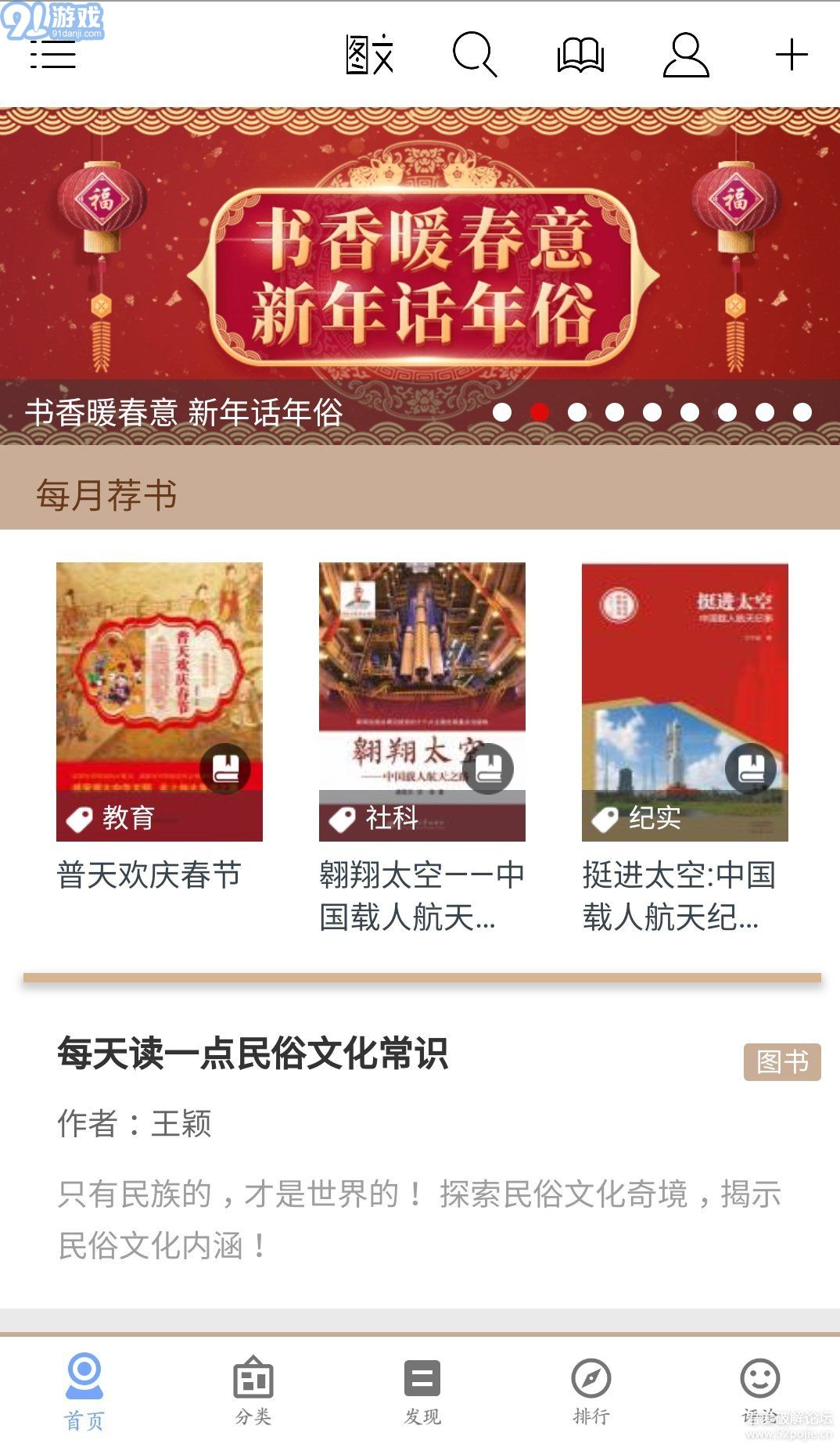Screen dimensions: 840x1447
Task: Open the user profile icon
Action: coord(686,55)
